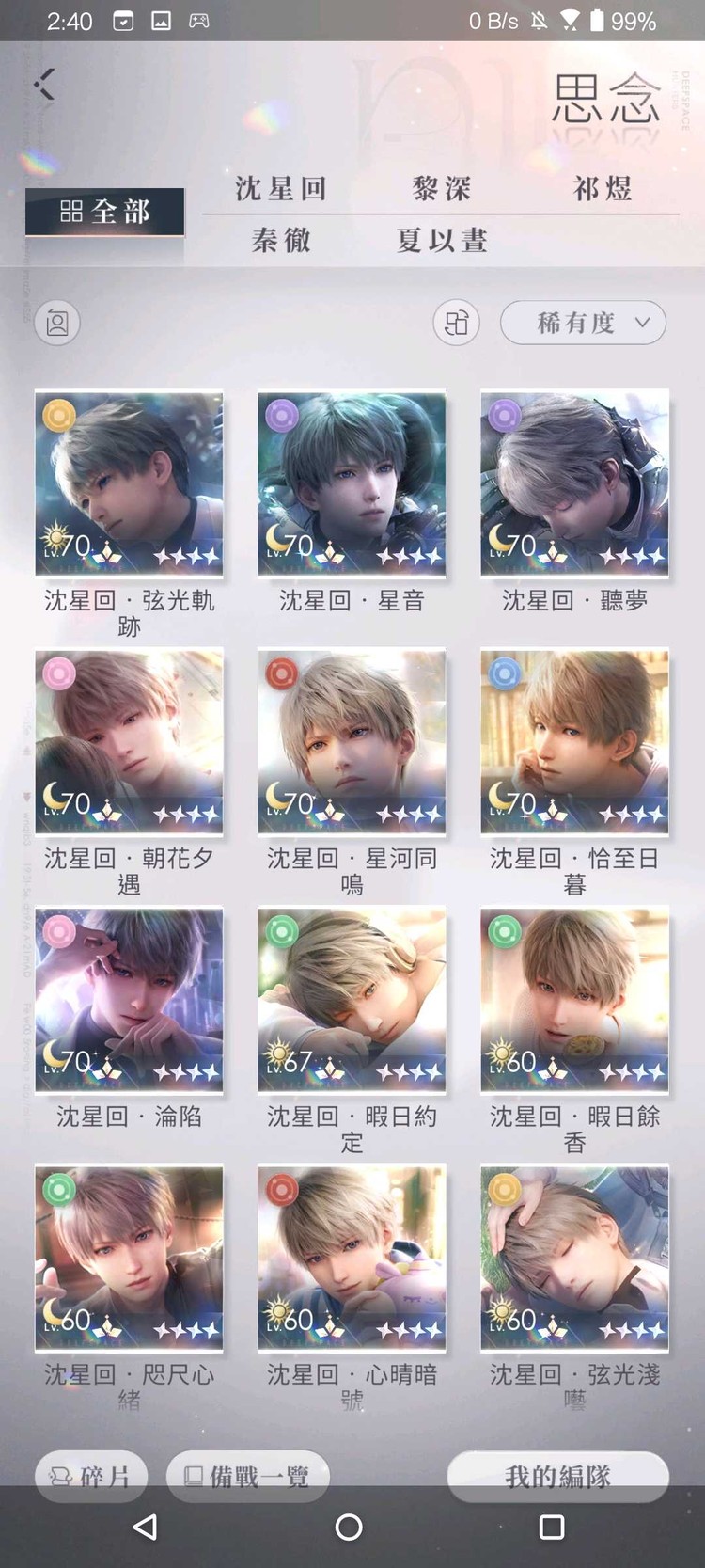Tap the system home button
705x1568 pixels.
[x=349, y=1528]
